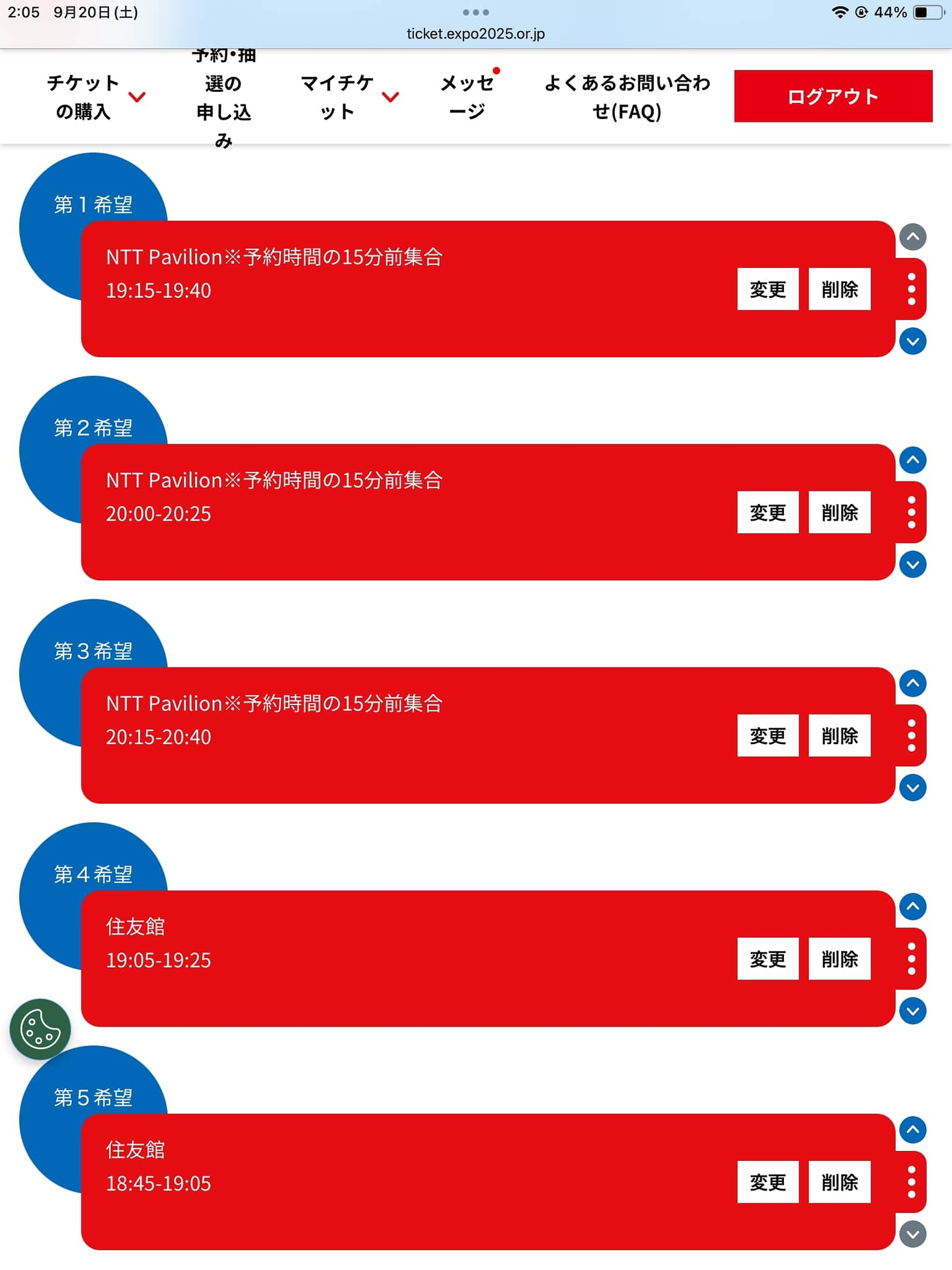Change the 住友館 19:05-19:25 reservation
This screenshot has width=952, height=1270.
768,958
